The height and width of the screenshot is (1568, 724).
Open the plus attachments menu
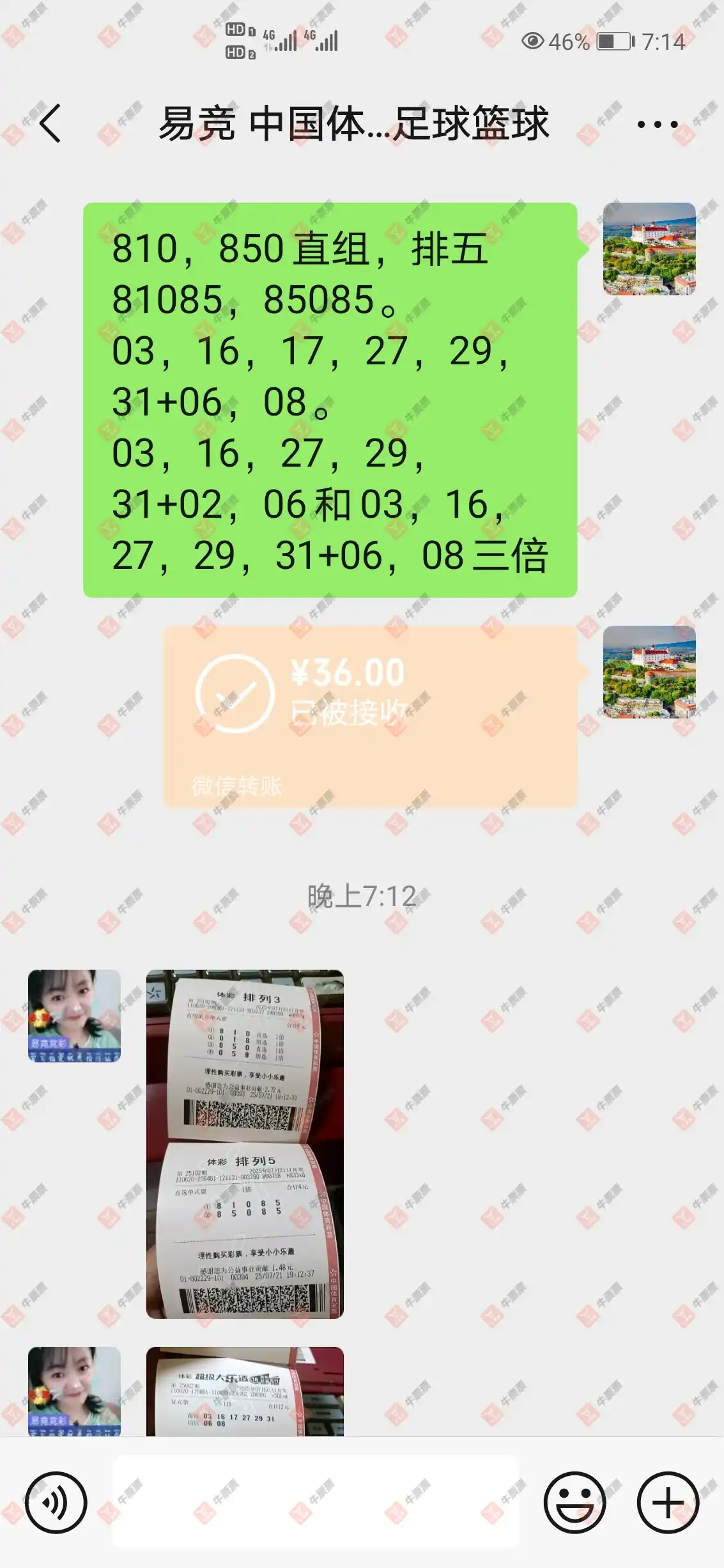click(x=668, y=1502)
